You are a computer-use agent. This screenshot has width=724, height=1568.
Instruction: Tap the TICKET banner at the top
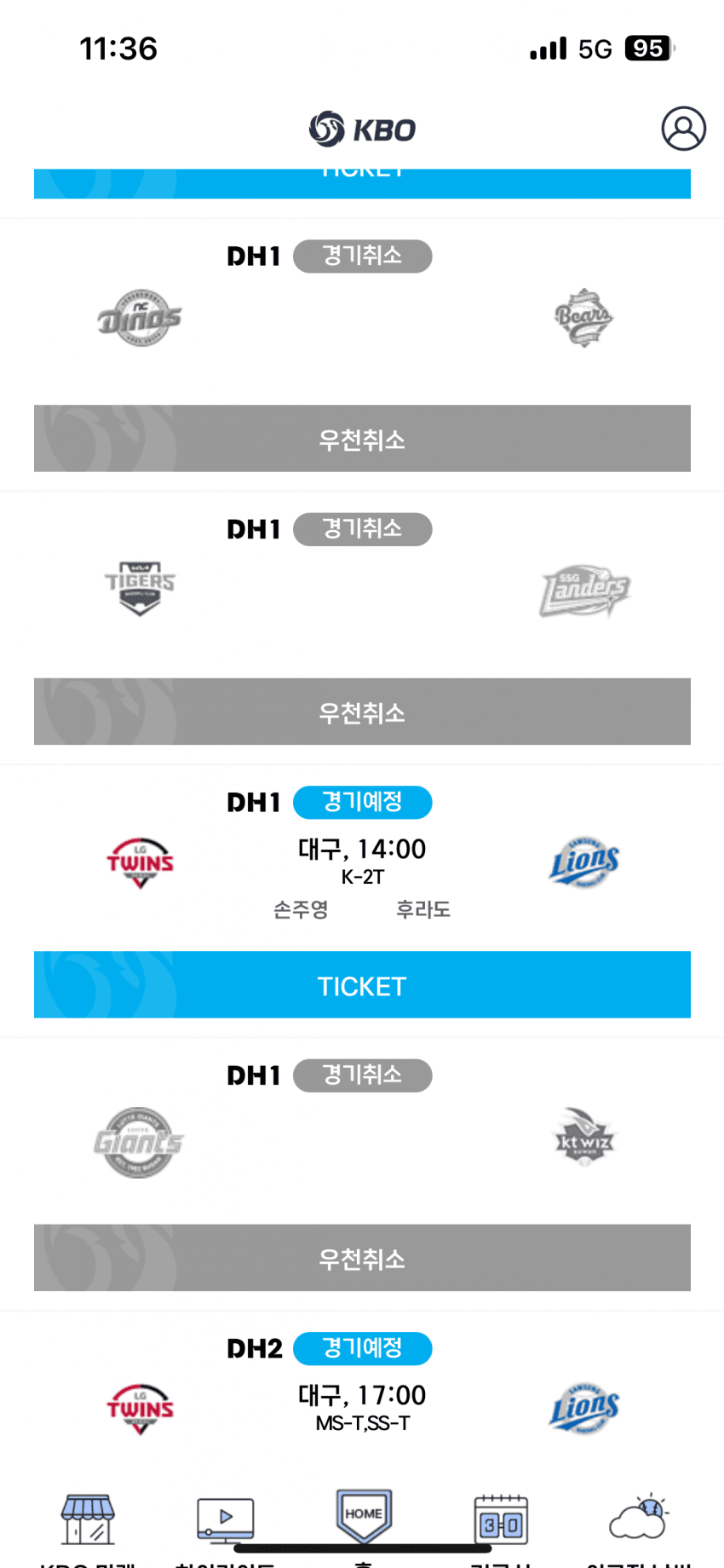[362, 182]
